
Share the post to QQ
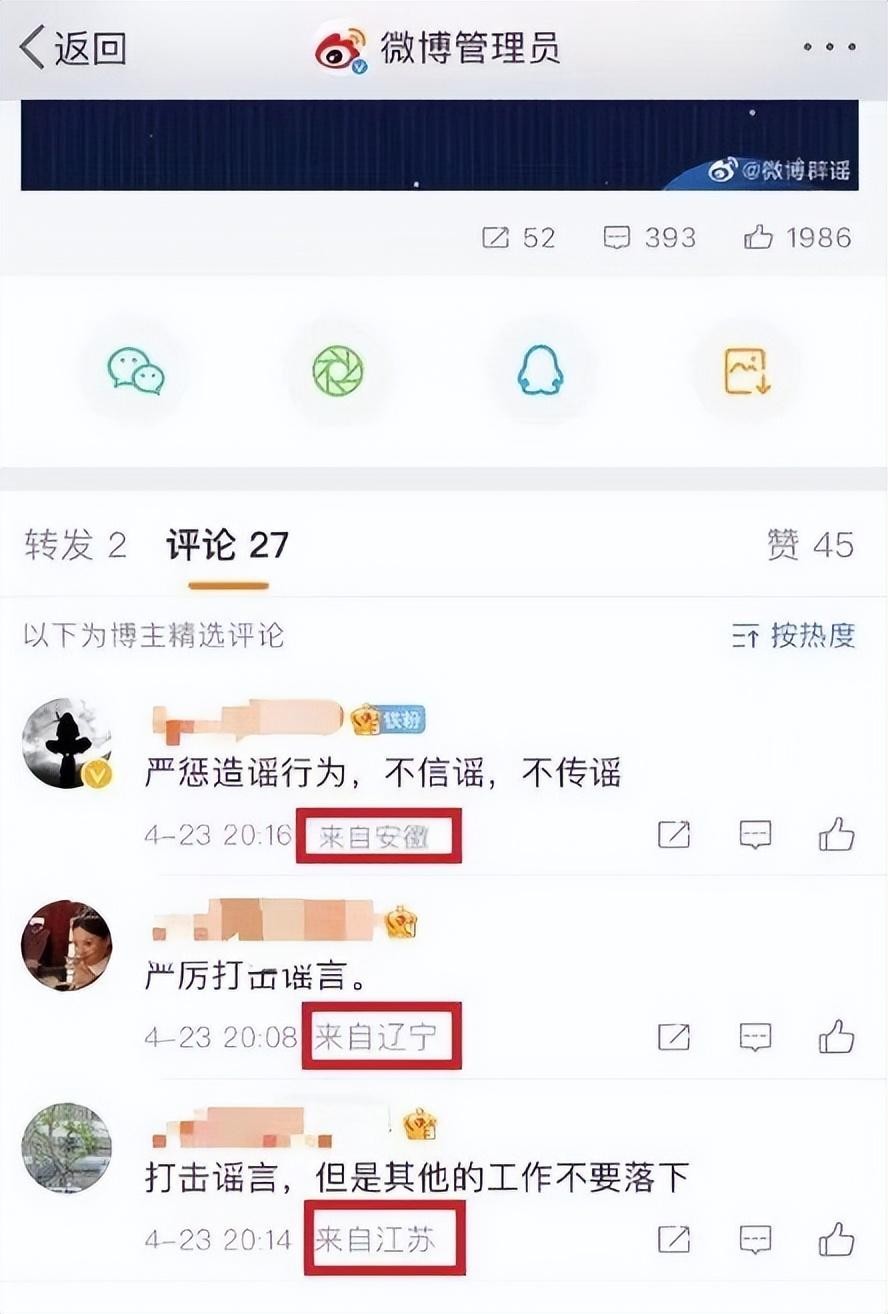point(540,371)
